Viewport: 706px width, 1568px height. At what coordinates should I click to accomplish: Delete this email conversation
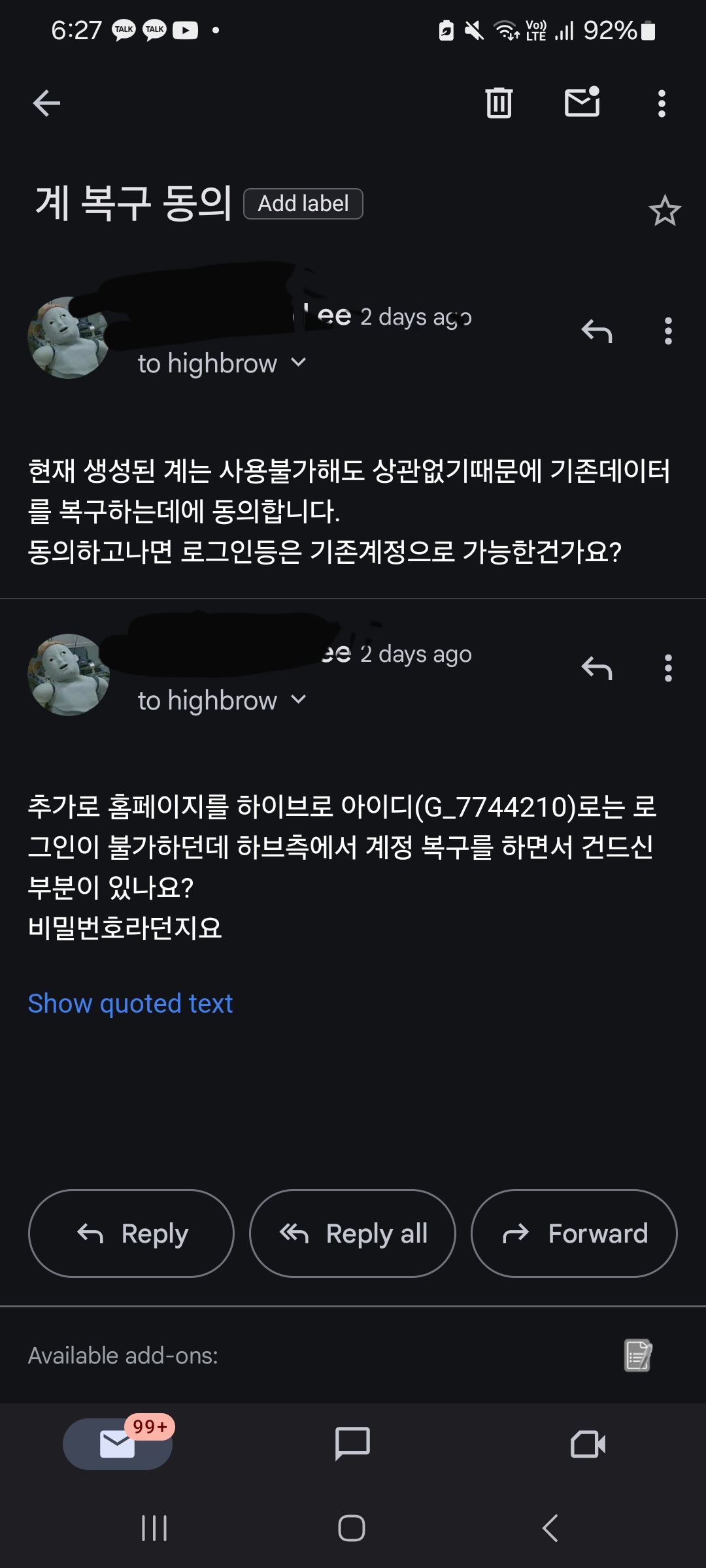click(499, 103)
